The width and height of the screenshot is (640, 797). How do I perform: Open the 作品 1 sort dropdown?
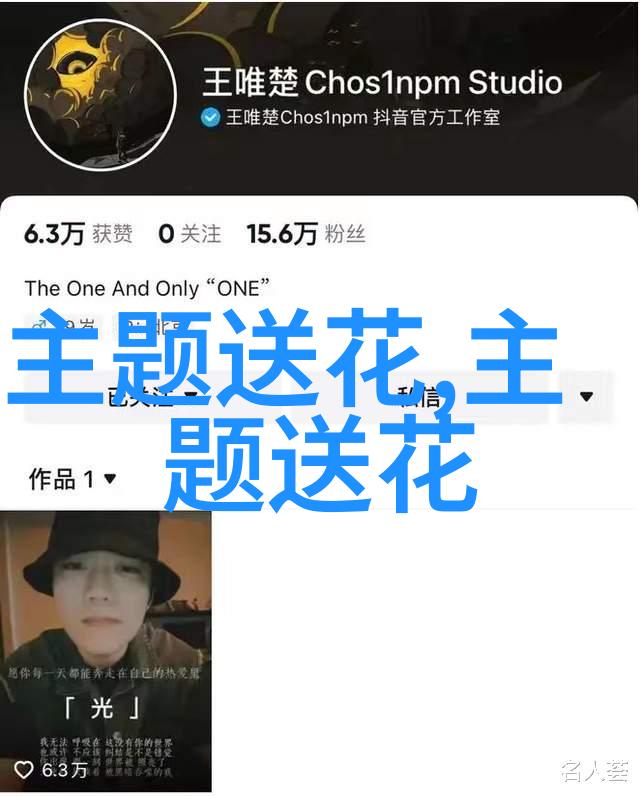pyautogui.click(x=73, y=479)
